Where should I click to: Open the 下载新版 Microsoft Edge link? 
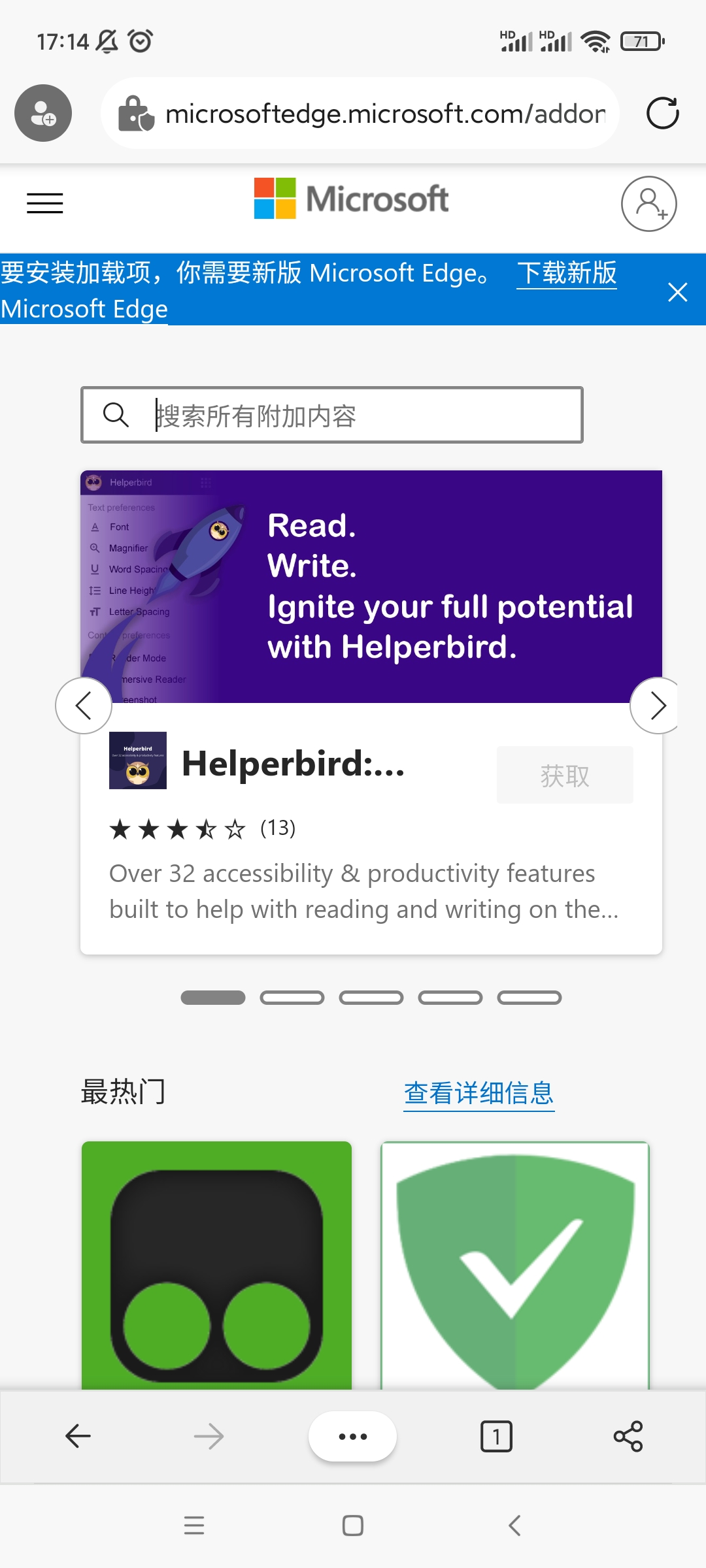click(x=566, y=273)
